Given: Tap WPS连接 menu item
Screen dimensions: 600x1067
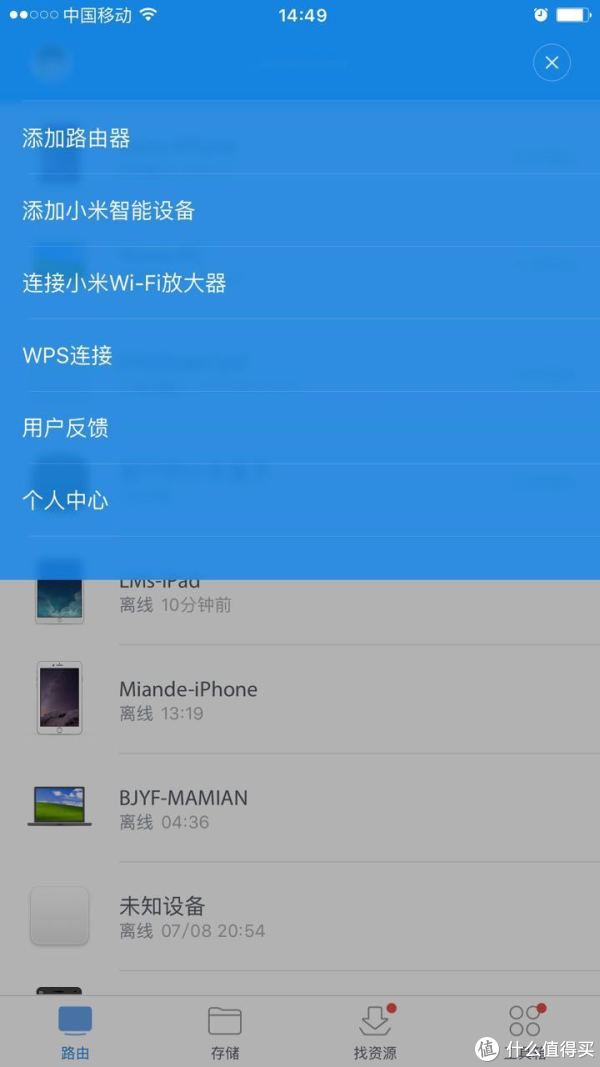Looking at the screenshot, I should [67, 355].
